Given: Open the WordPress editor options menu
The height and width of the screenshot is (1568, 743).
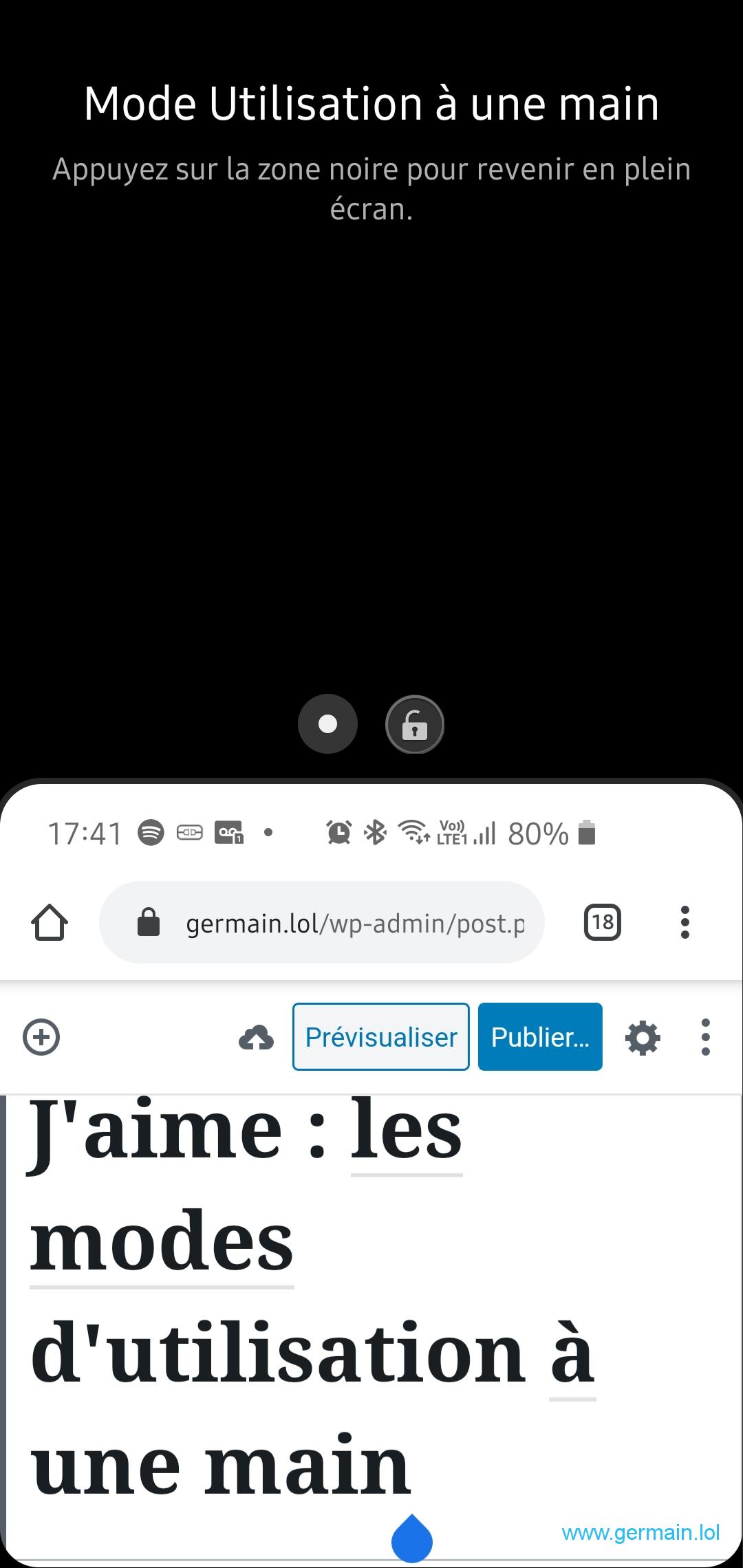Looking at the screenshot, I should point(705,1037).
